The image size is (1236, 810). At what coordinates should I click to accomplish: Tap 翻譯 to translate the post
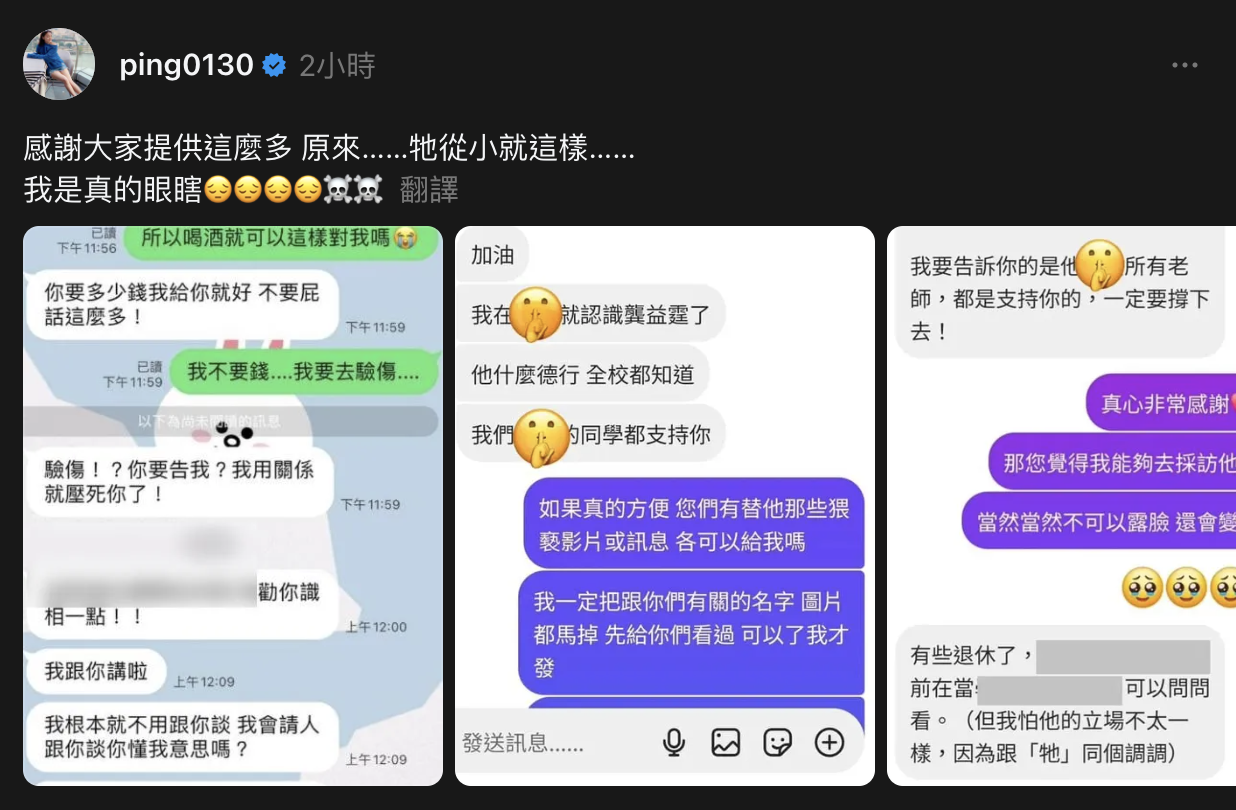point(429,189)
